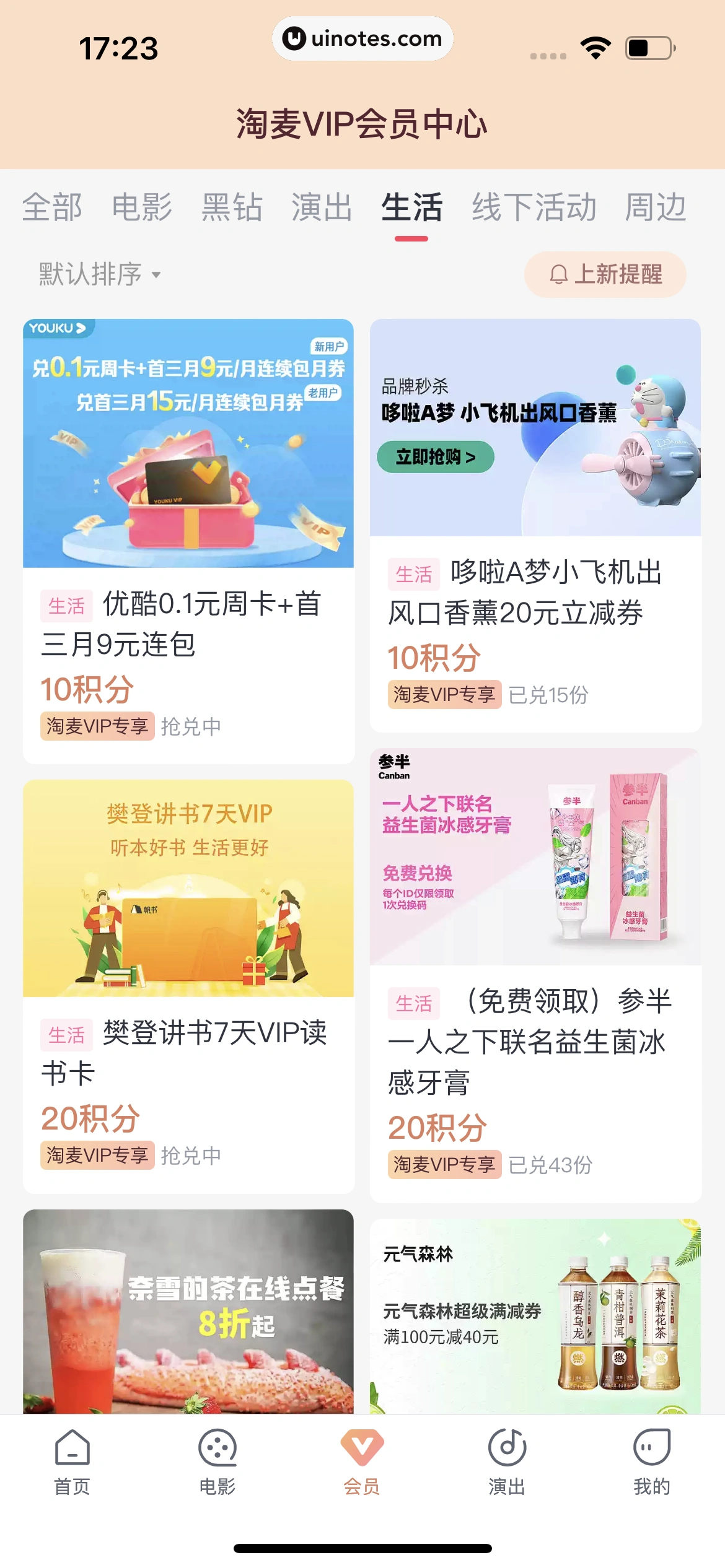The height and width of the screenshot is (1568, 725).
Task: Go to the 电影 bottom navigation tab
Action: [x=217, y=1461]
